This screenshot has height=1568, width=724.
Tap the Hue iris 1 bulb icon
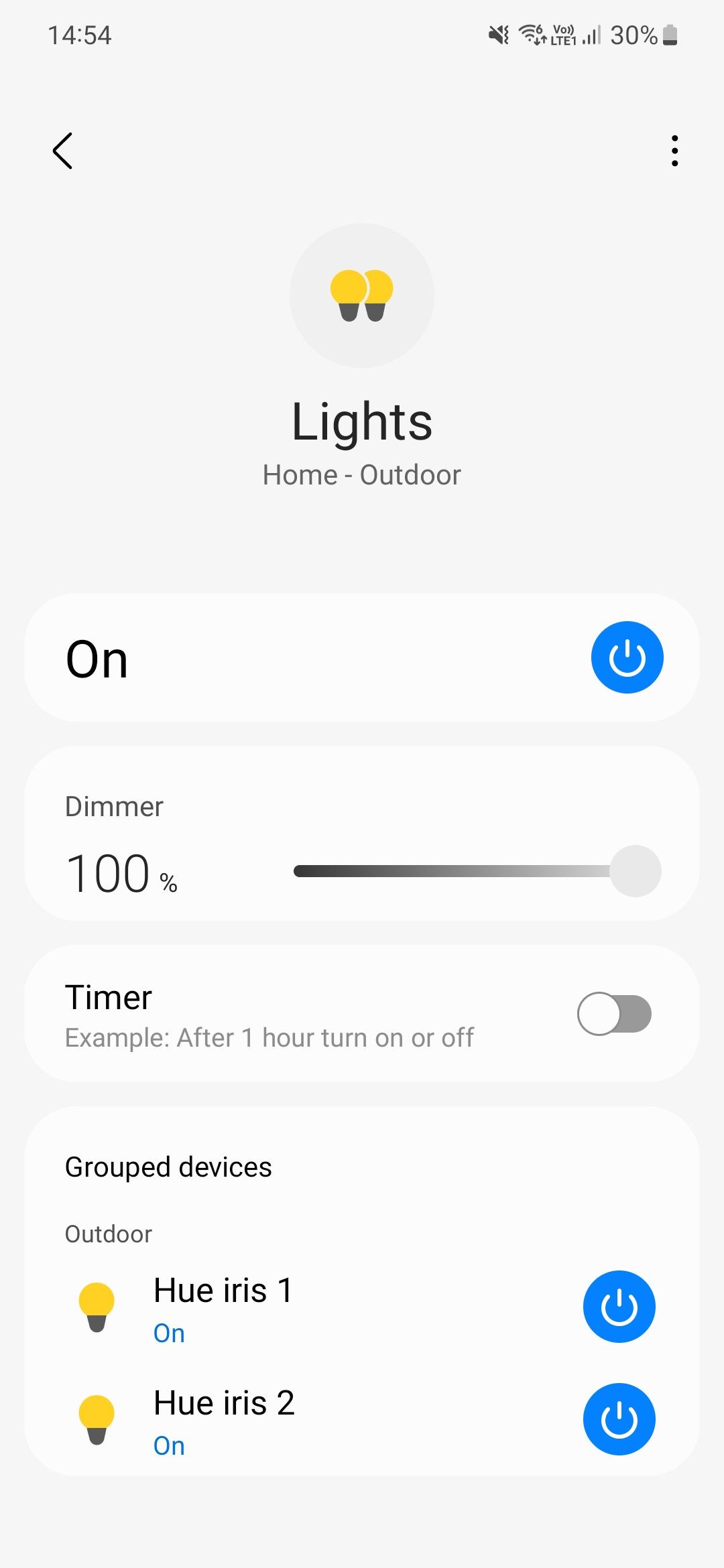pos(97,1307)
